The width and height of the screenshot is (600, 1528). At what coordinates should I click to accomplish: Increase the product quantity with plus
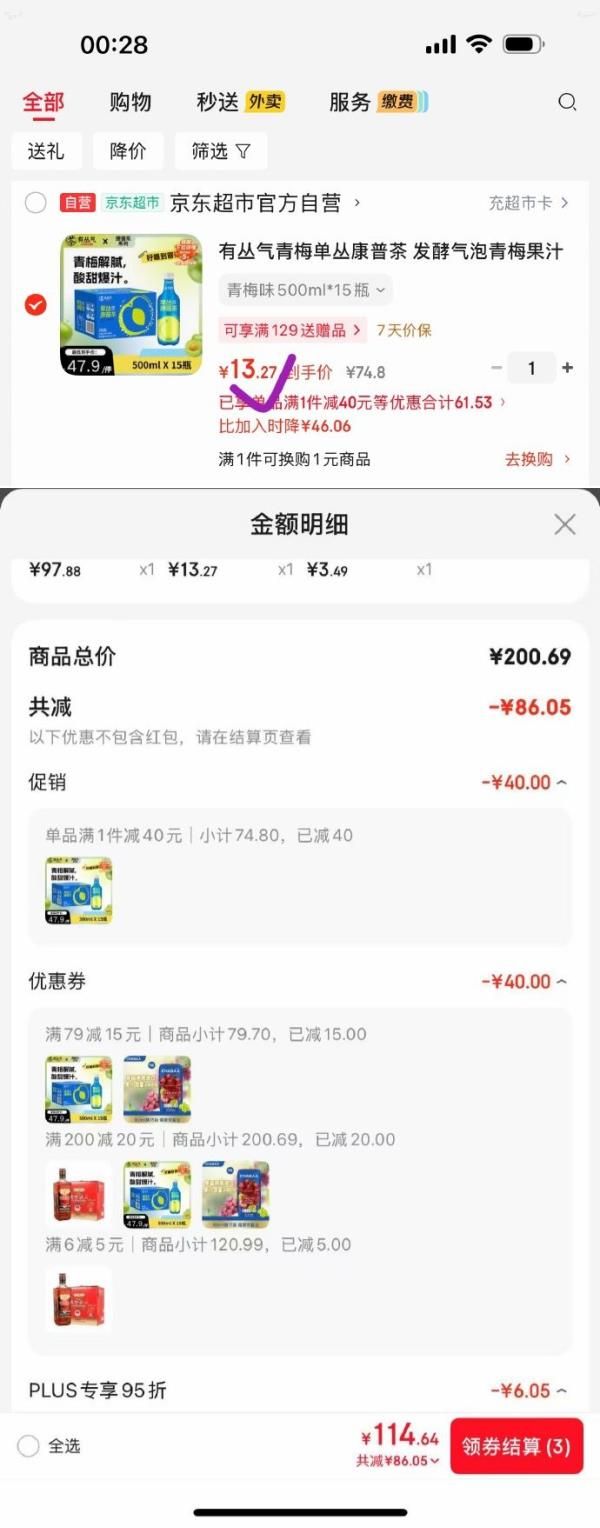click(568, 368)
